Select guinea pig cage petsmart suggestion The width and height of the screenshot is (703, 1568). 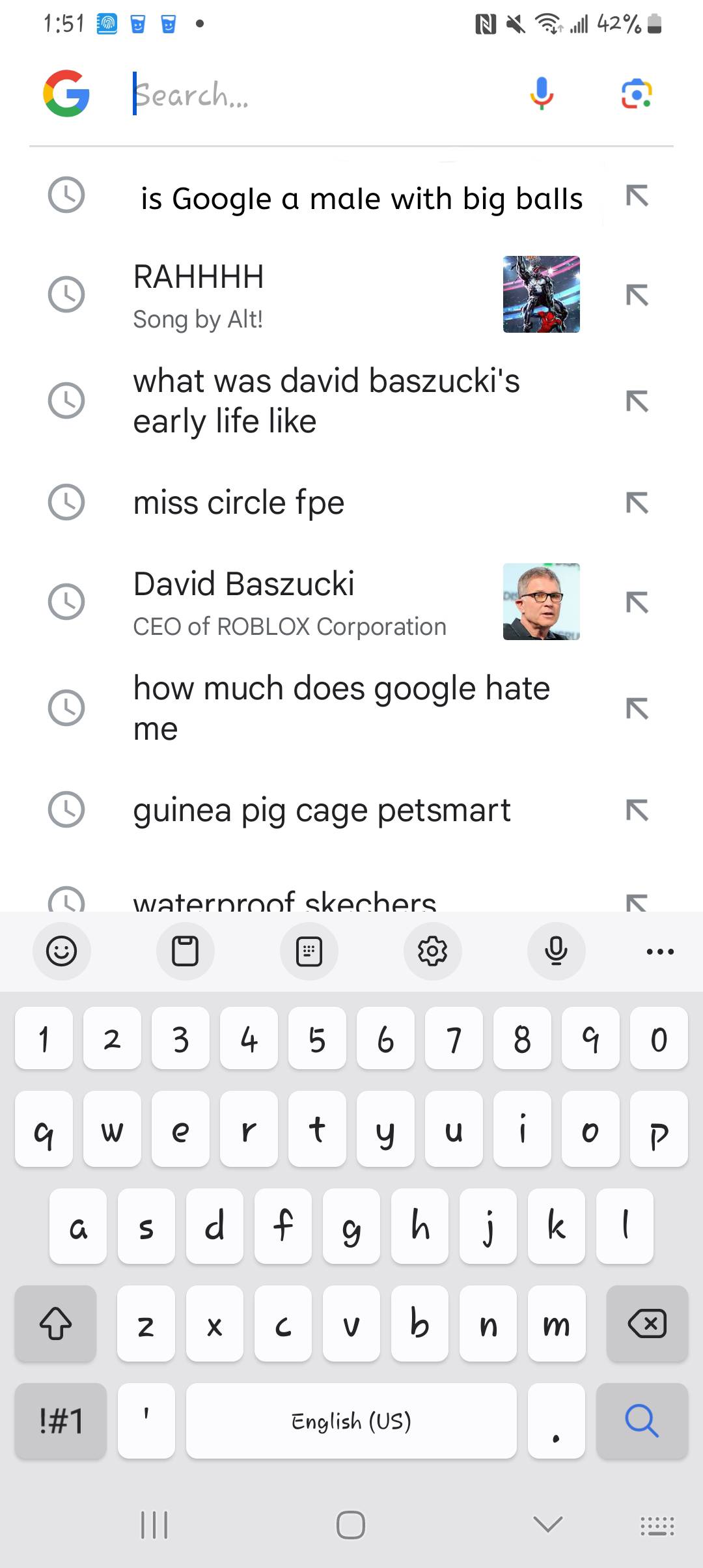[322, 811]
